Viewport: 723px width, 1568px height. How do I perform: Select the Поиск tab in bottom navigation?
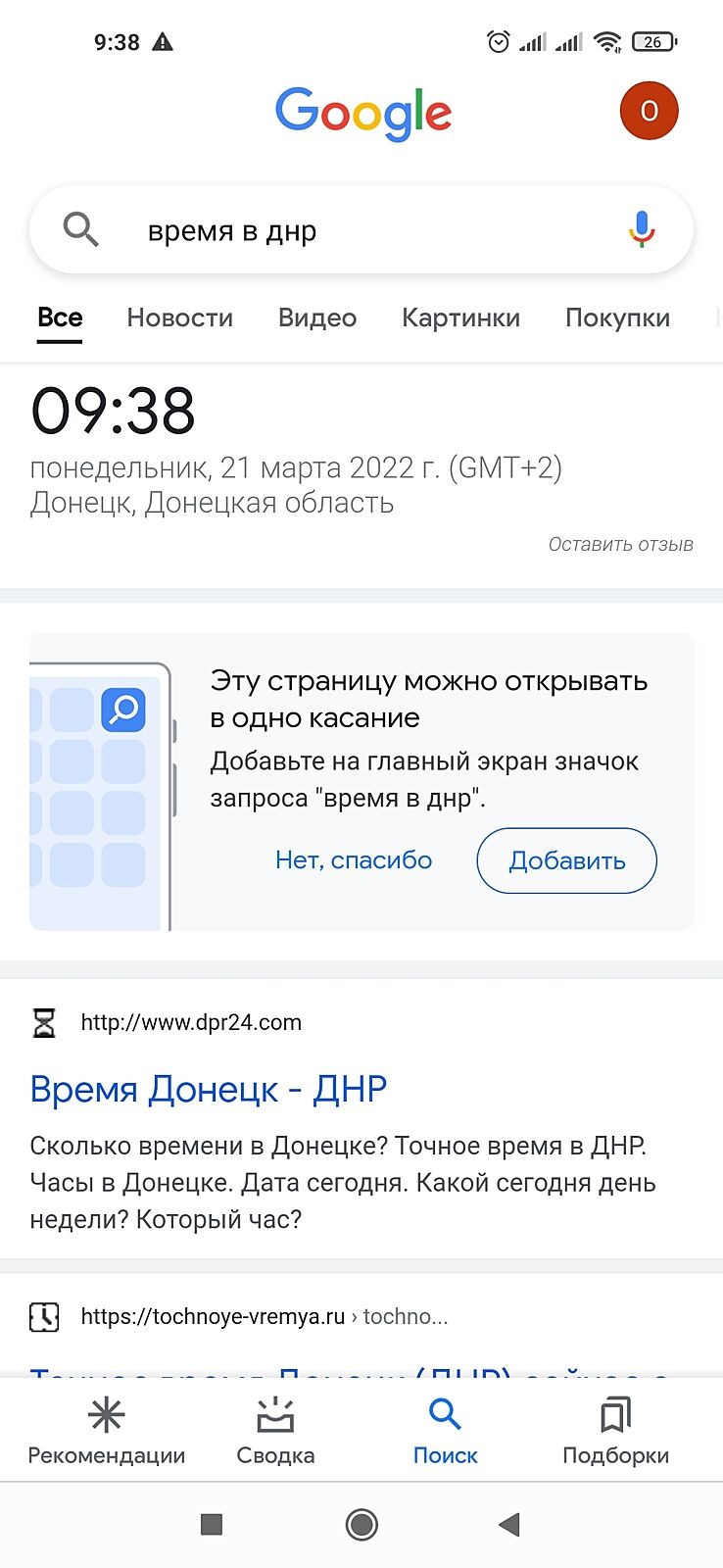tap(445, 1431)
